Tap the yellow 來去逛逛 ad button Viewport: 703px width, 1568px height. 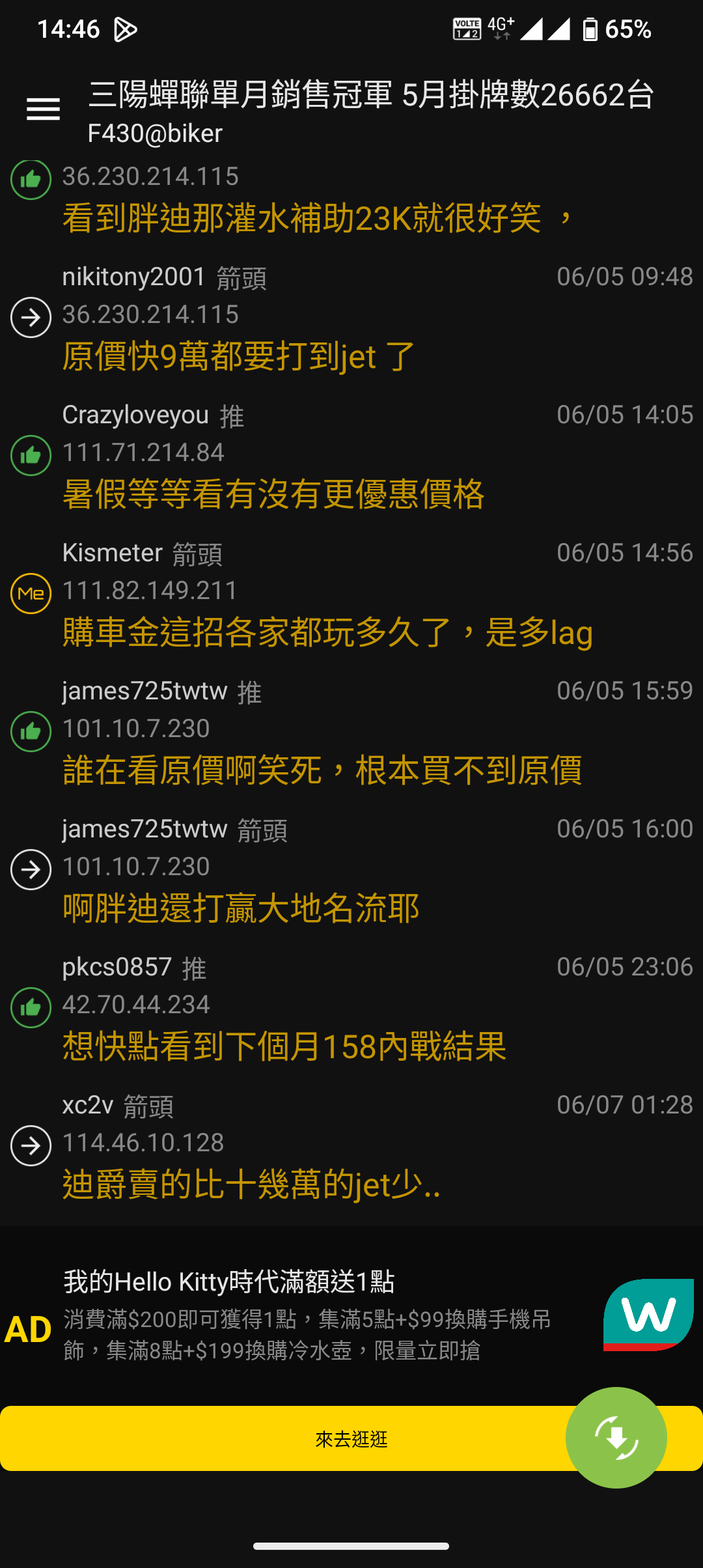(351, 1438)
